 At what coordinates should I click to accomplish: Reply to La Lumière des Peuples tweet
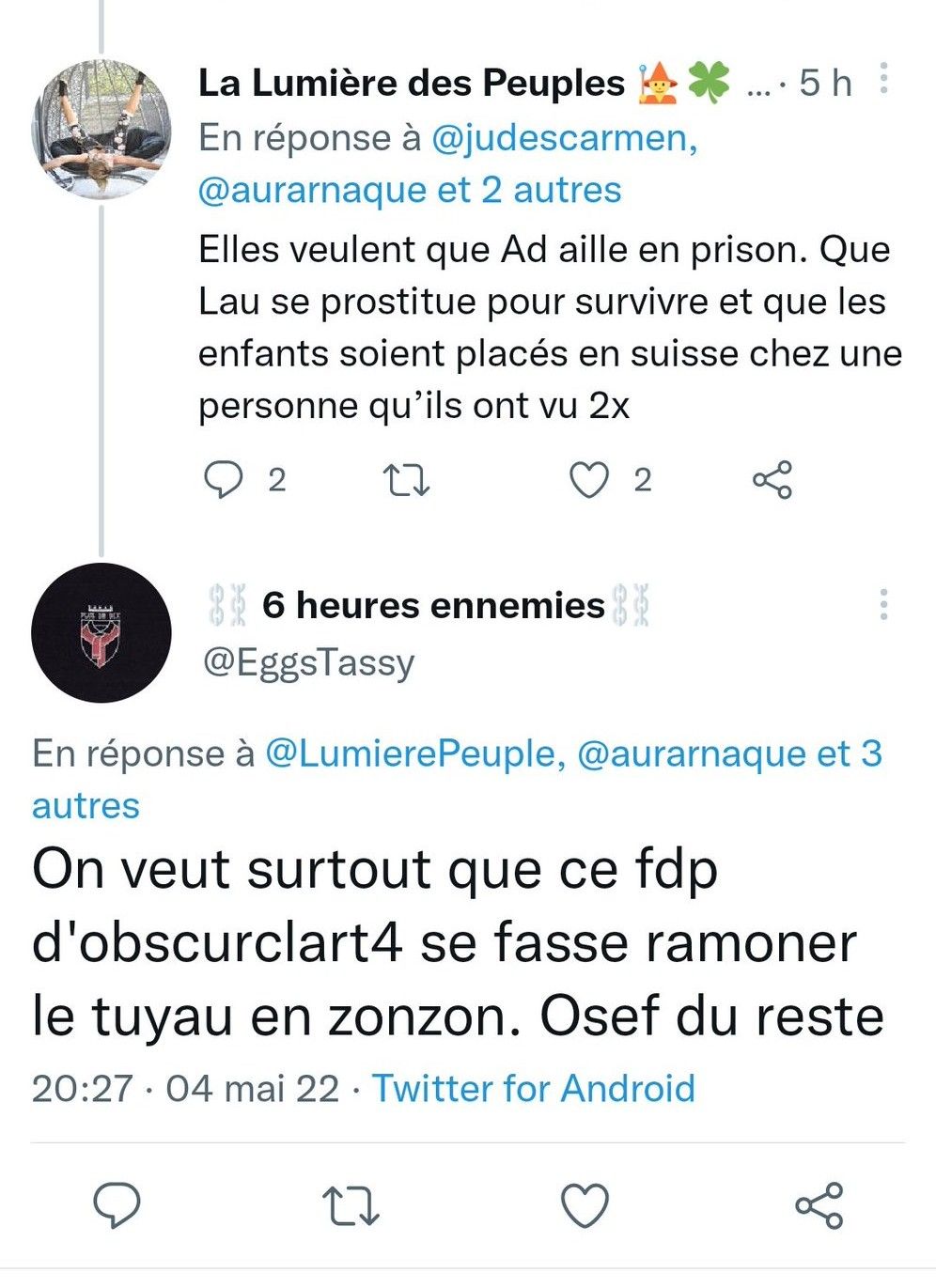[x=224, y=480]
